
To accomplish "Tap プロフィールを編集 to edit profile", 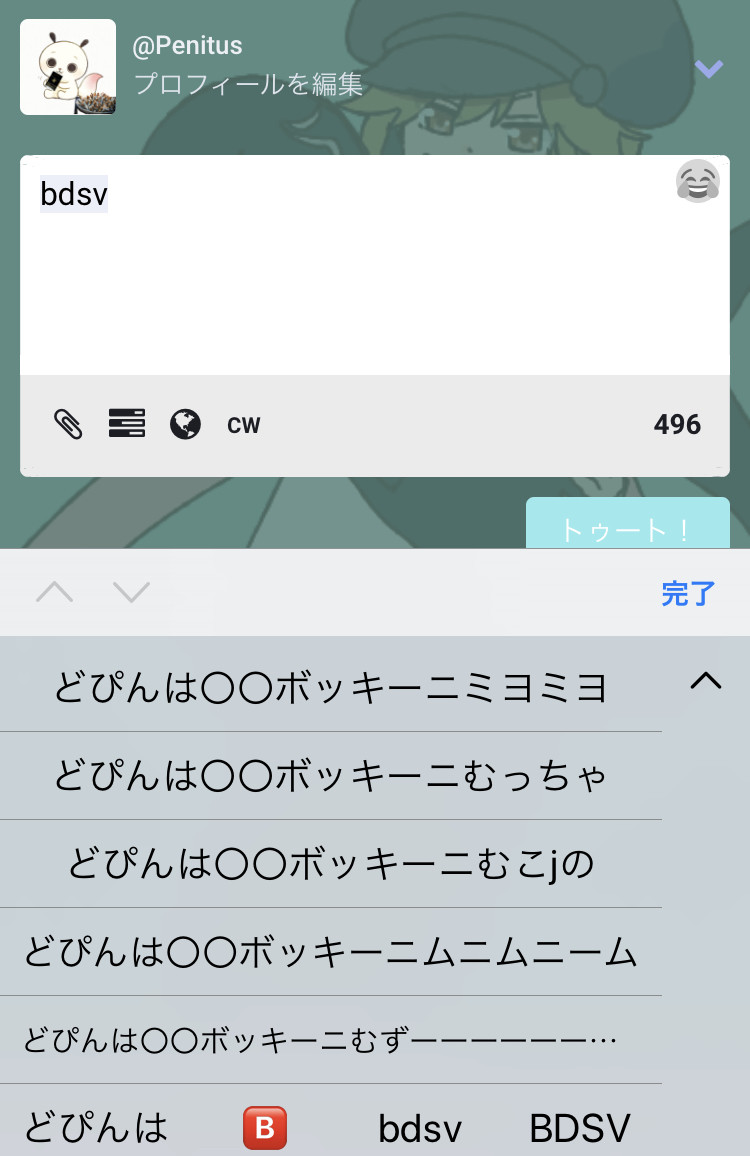I will point(247,84).
